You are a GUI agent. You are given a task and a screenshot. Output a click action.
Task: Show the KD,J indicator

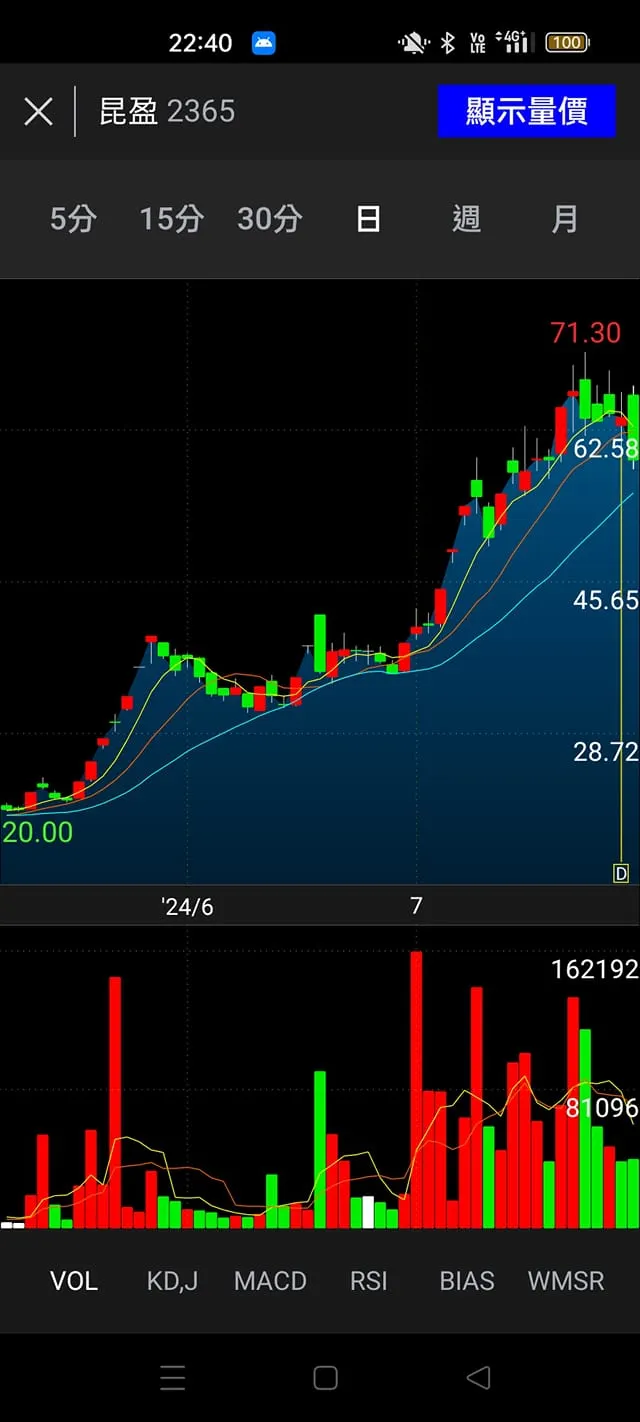click(172, 1281)
